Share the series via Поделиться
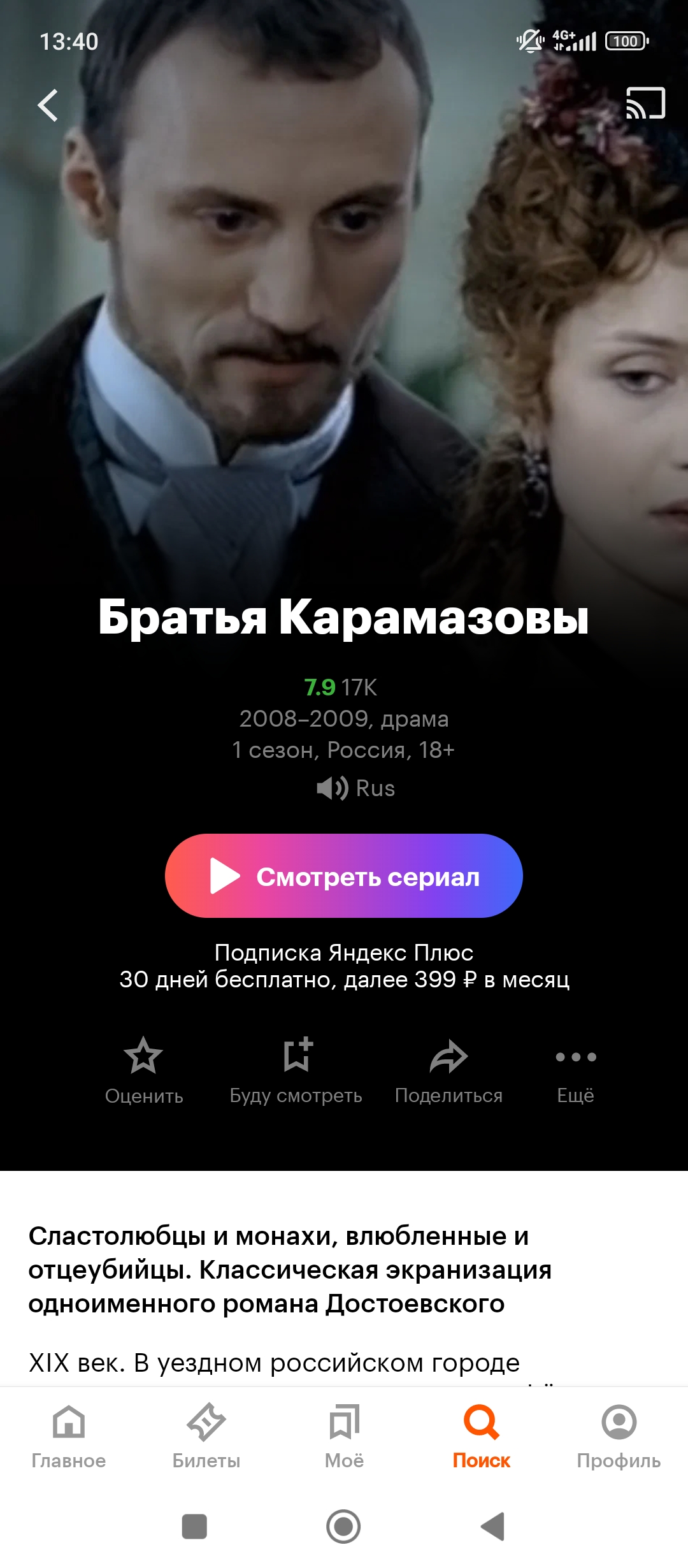688x1568 pixels. pos(448,1070)
